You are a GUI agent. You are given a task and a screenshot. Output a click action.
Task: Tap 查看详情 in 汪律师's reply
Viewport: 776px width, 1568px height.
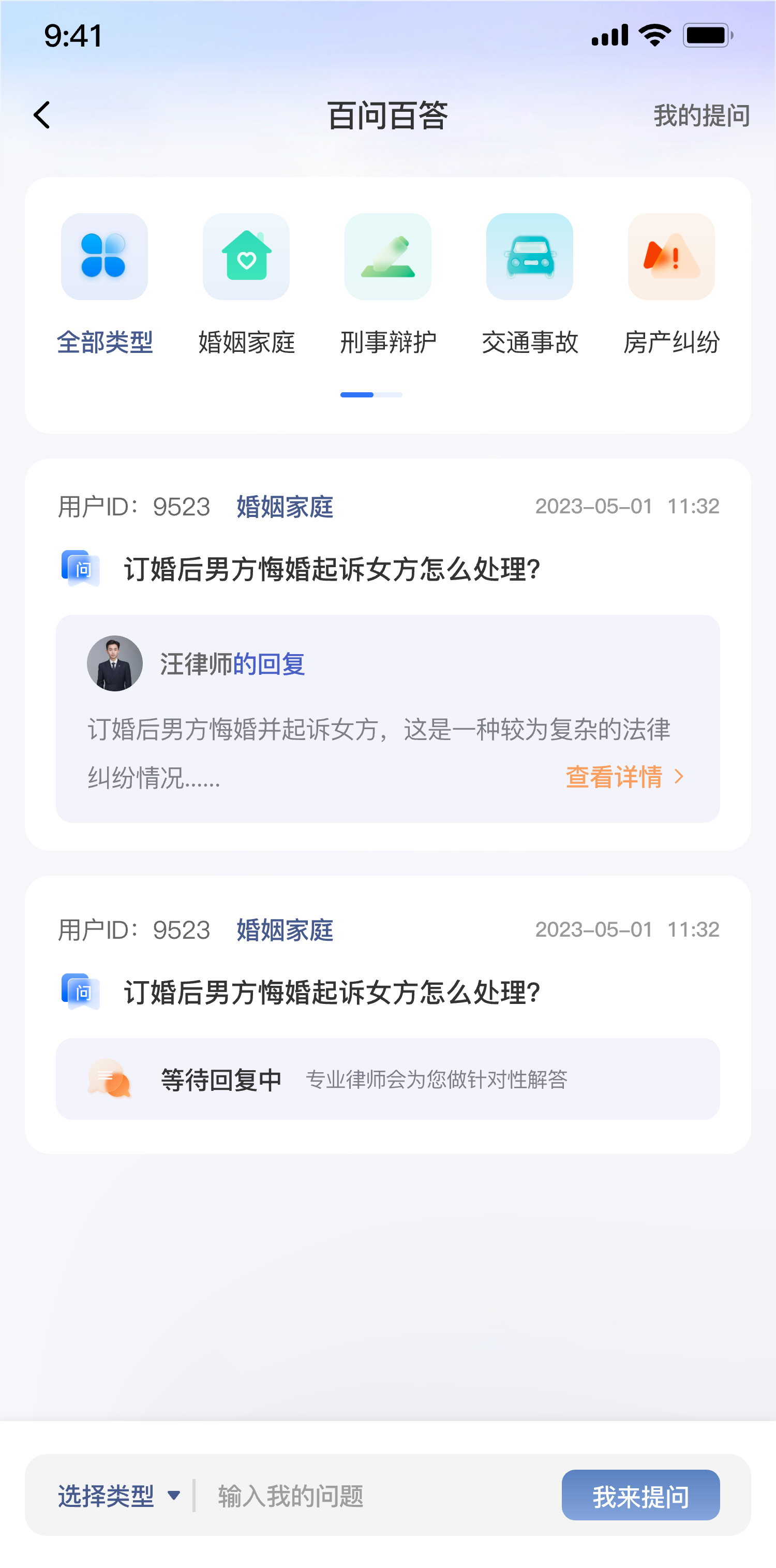point(624,777)
